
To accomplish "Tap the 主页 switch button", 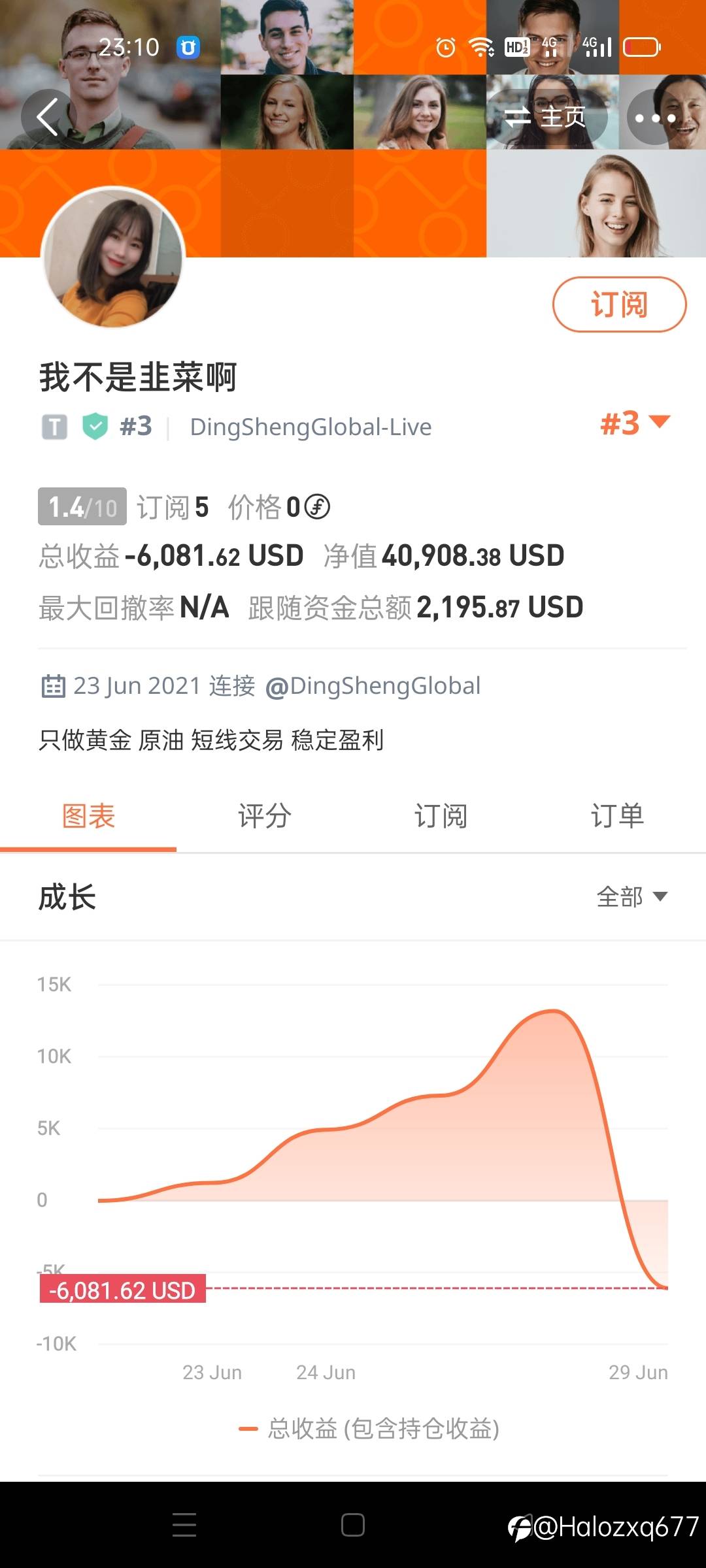I will pyautogui.click(x=546, y=118).
